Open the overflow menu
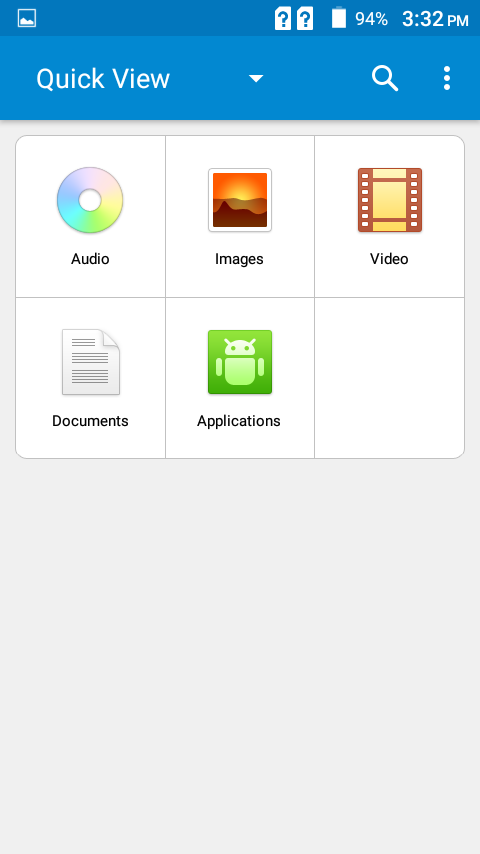This screenshot has width=480, height=854. [x=447, y=78]
